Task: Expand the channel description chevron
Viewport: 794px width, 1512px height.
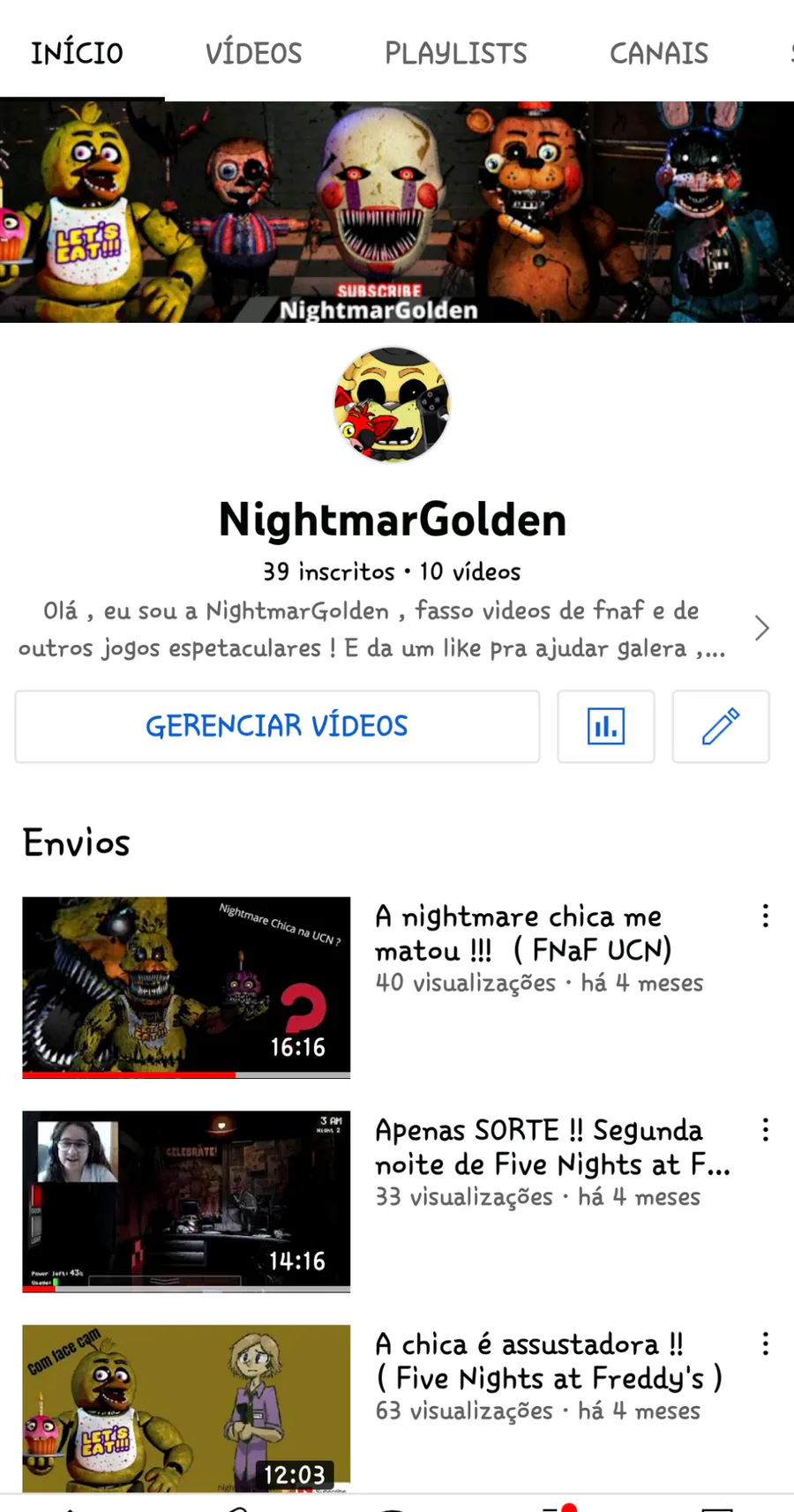Action: (x=761, y=628)
